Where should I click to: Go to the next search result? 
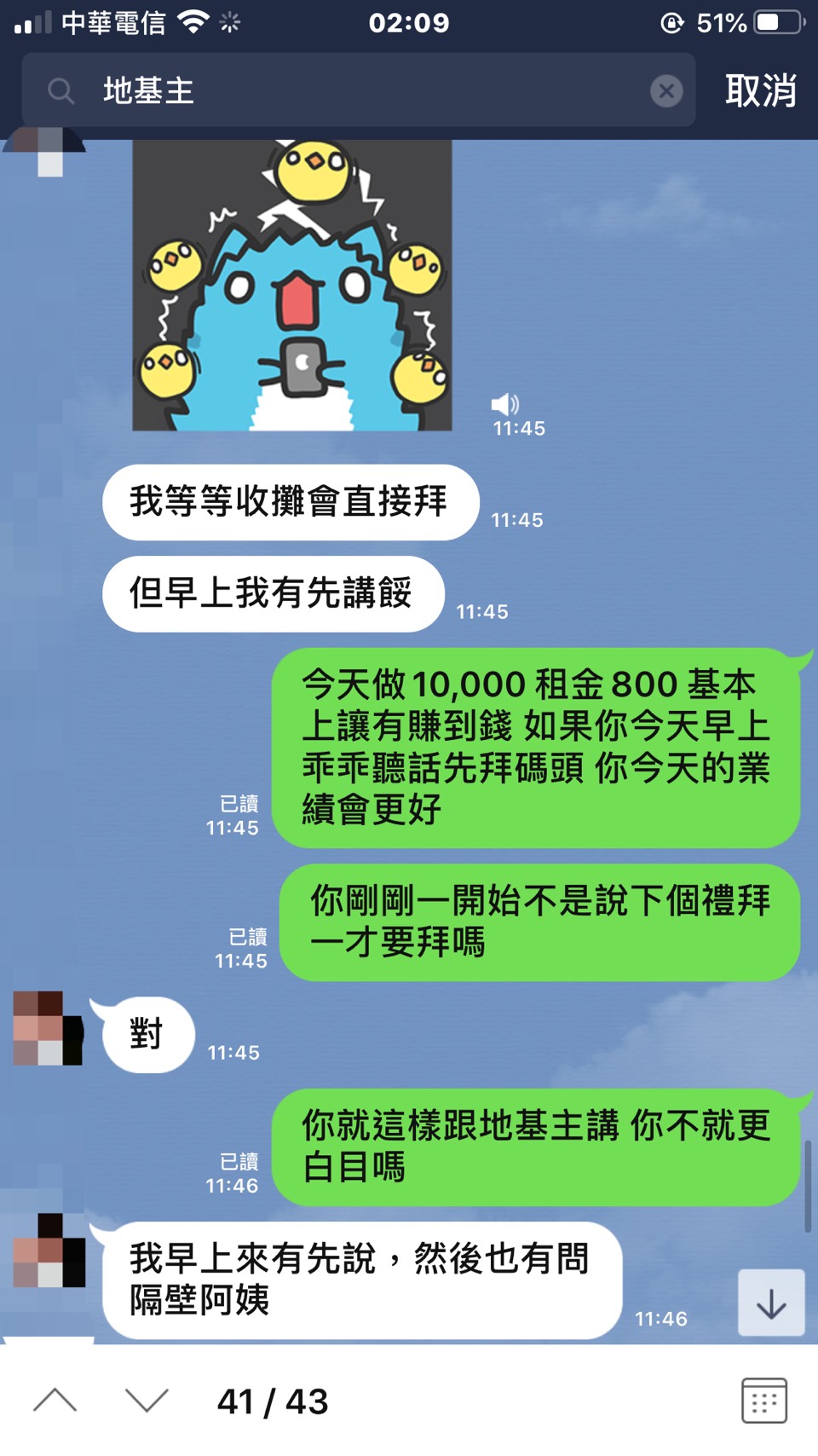(147, 1400)
